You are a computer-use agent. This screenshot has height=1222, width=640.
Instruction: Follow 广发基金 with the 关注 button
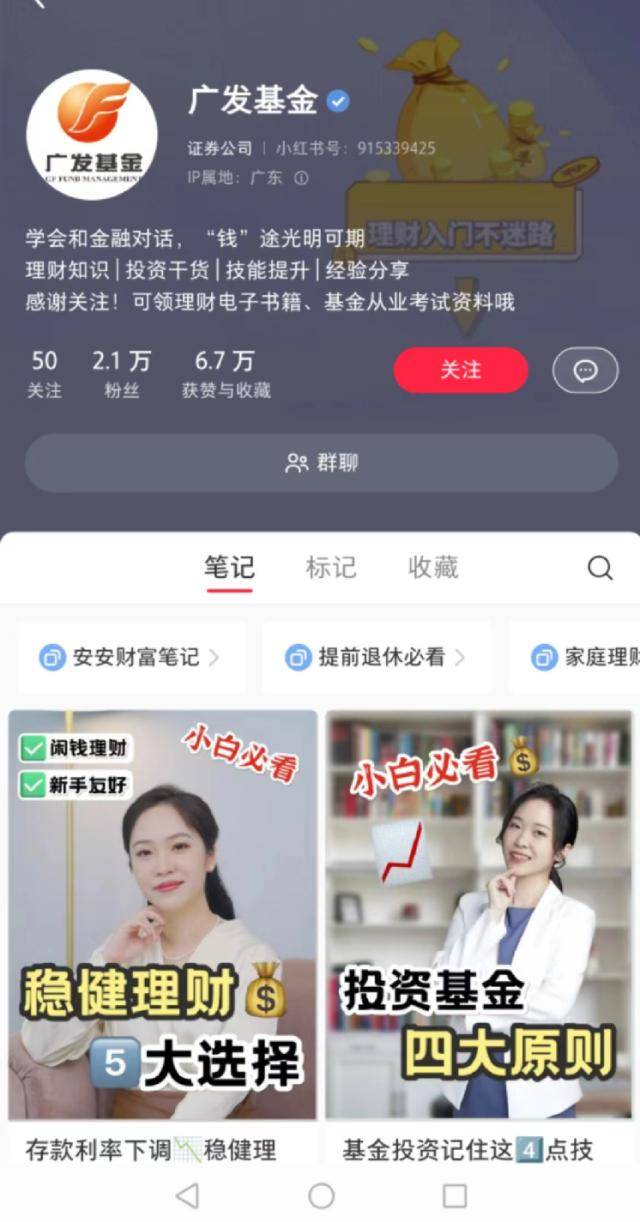[x=460, y=370]
